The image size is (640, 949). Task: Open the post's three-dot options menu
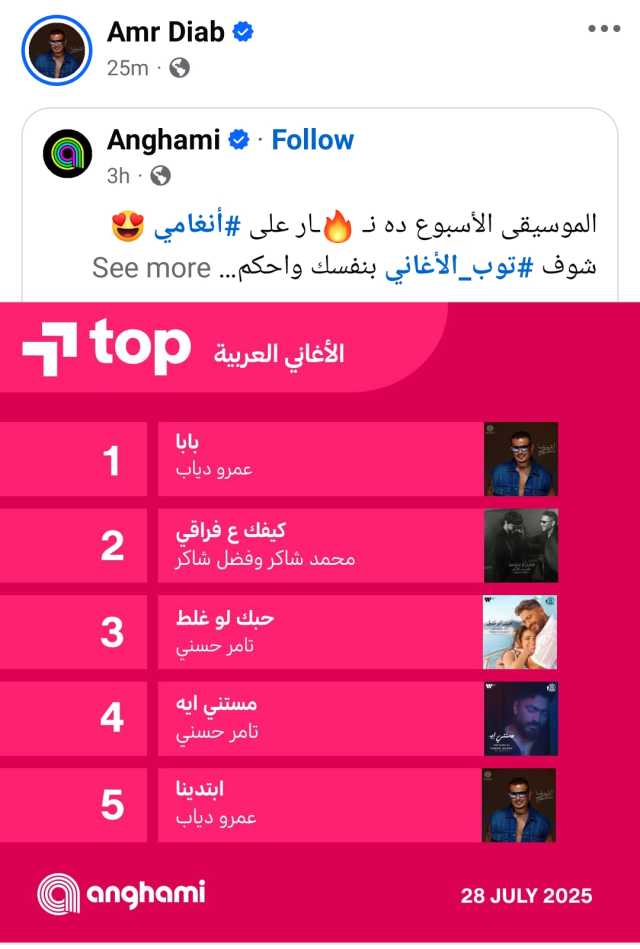(x=603, y=29)
